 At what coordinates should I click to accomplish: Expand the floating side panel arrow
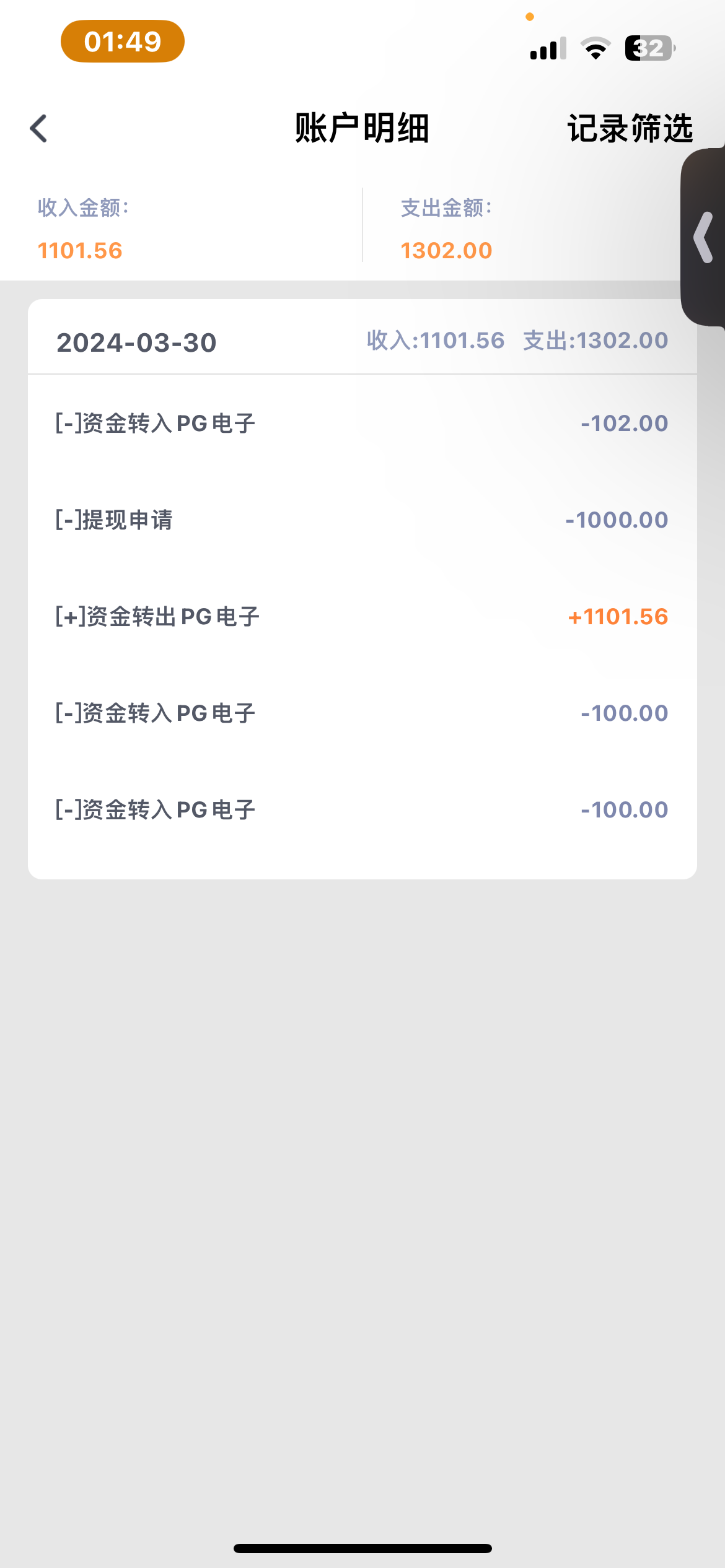(703, 237)
